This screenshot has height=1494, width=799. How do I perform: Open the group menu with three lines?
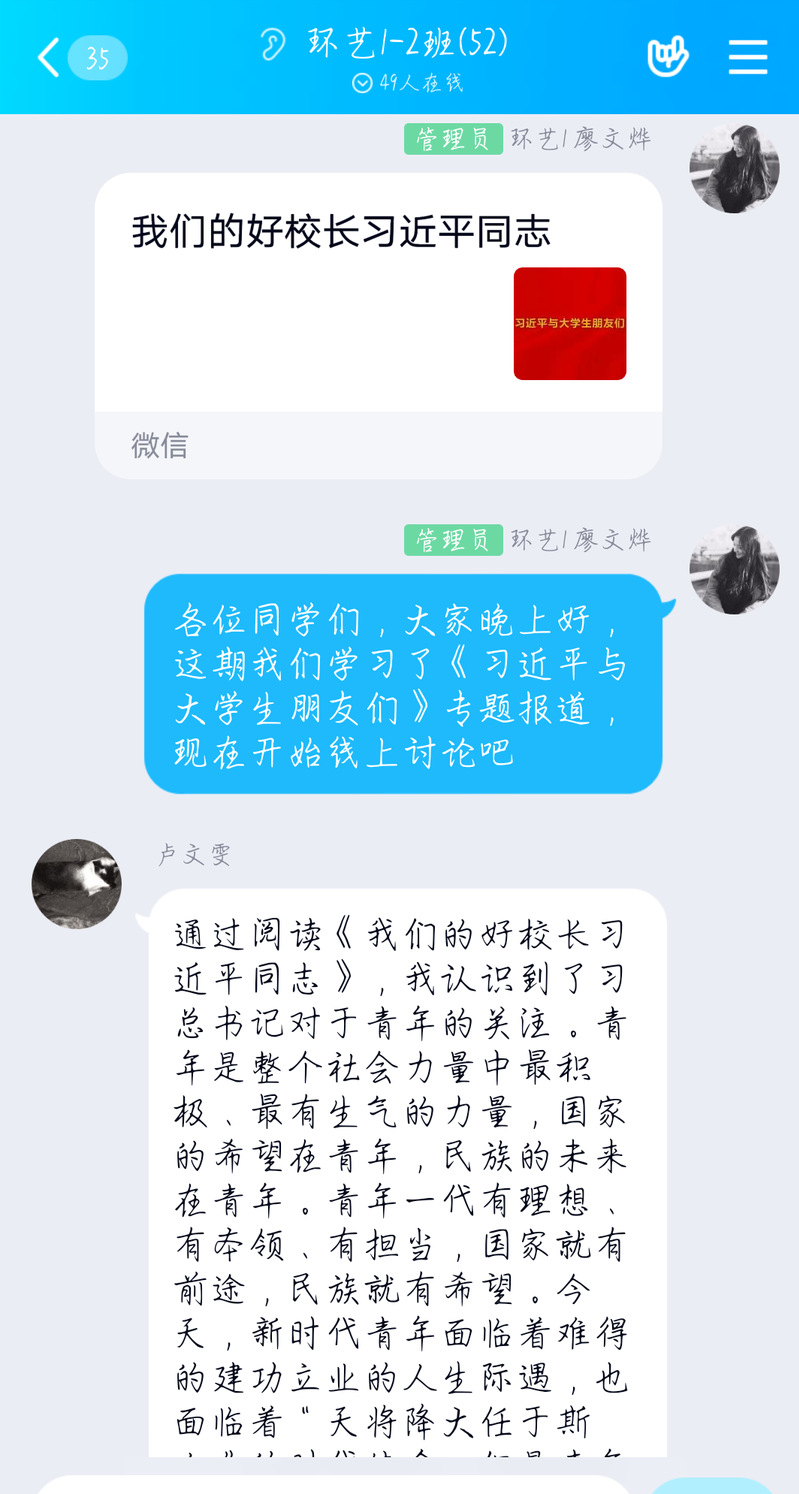[x=747, y=57]
